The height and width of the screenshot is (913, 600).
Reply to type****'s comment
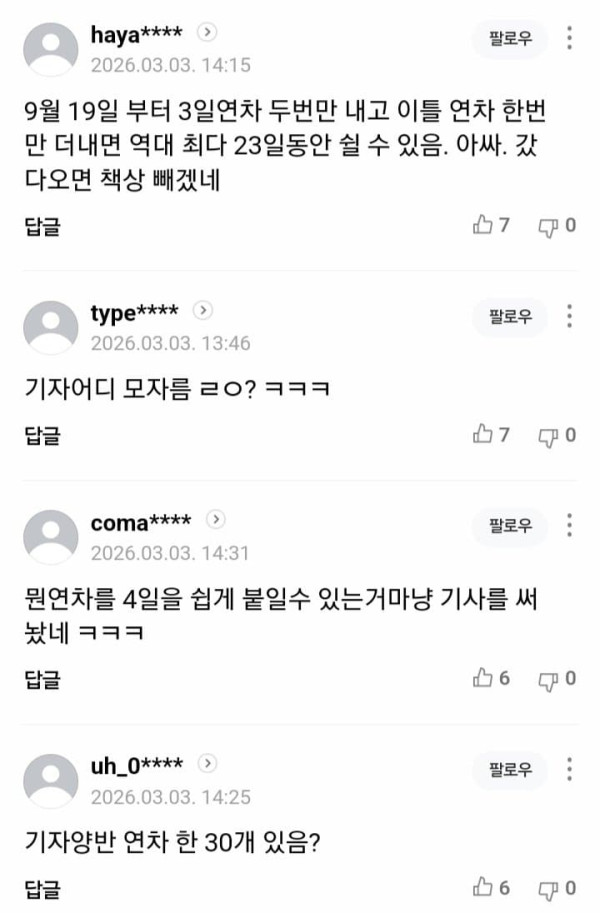tap(42, 435)
